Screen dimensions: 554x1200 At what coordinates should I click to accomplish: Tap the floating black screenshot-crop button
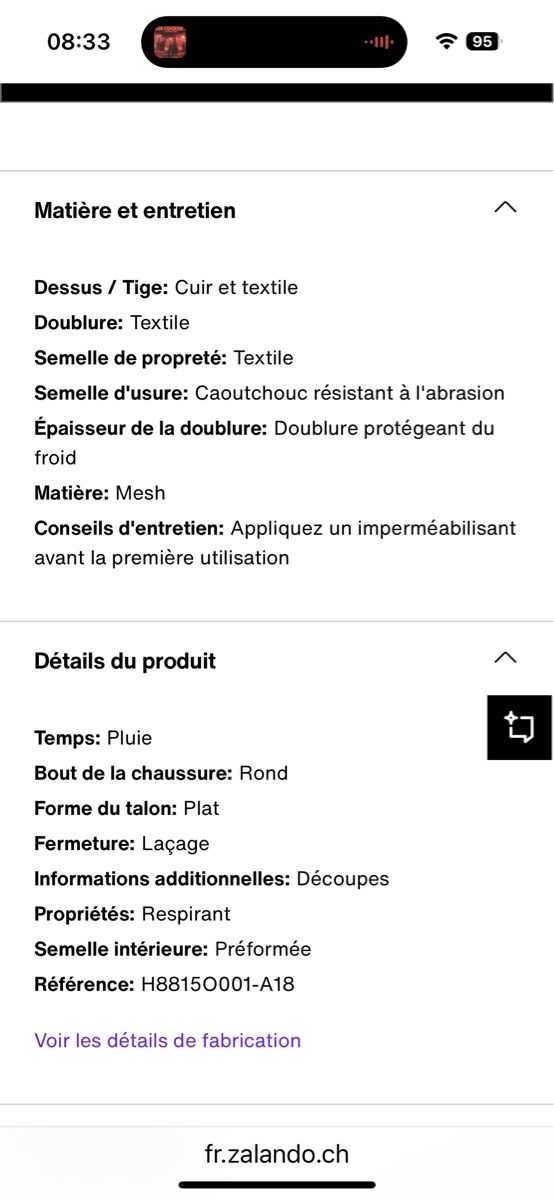tap(520, 727)
